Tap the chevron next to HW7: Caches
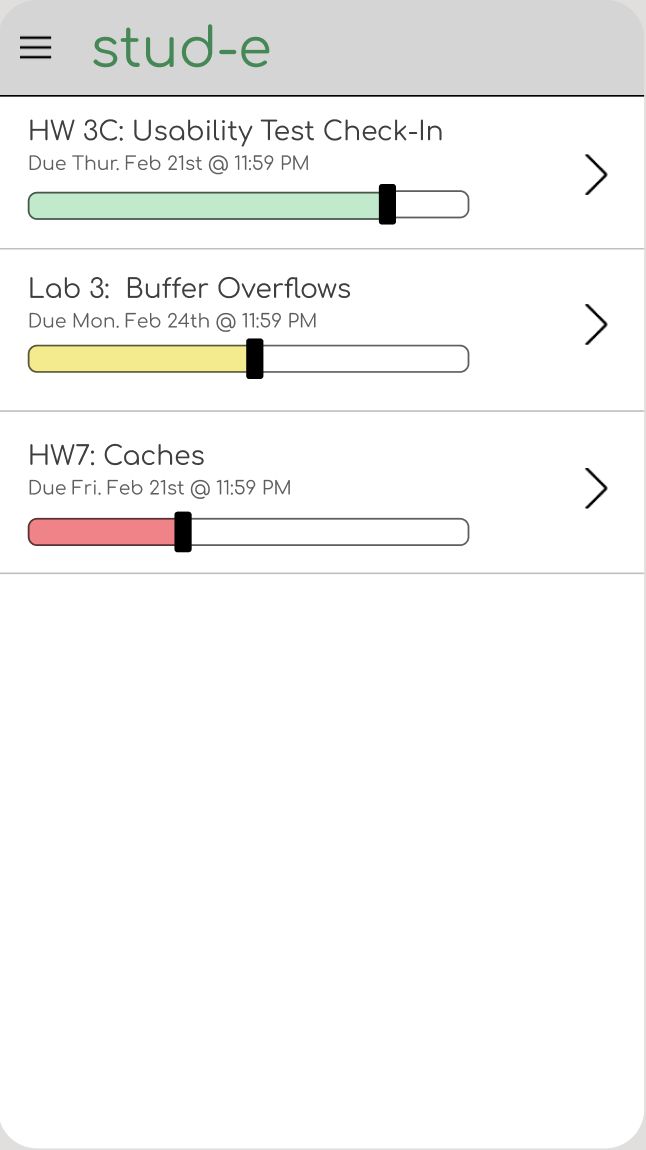Image resolution: width=646 pixels, height=1150 pixels. pos(596,489)
